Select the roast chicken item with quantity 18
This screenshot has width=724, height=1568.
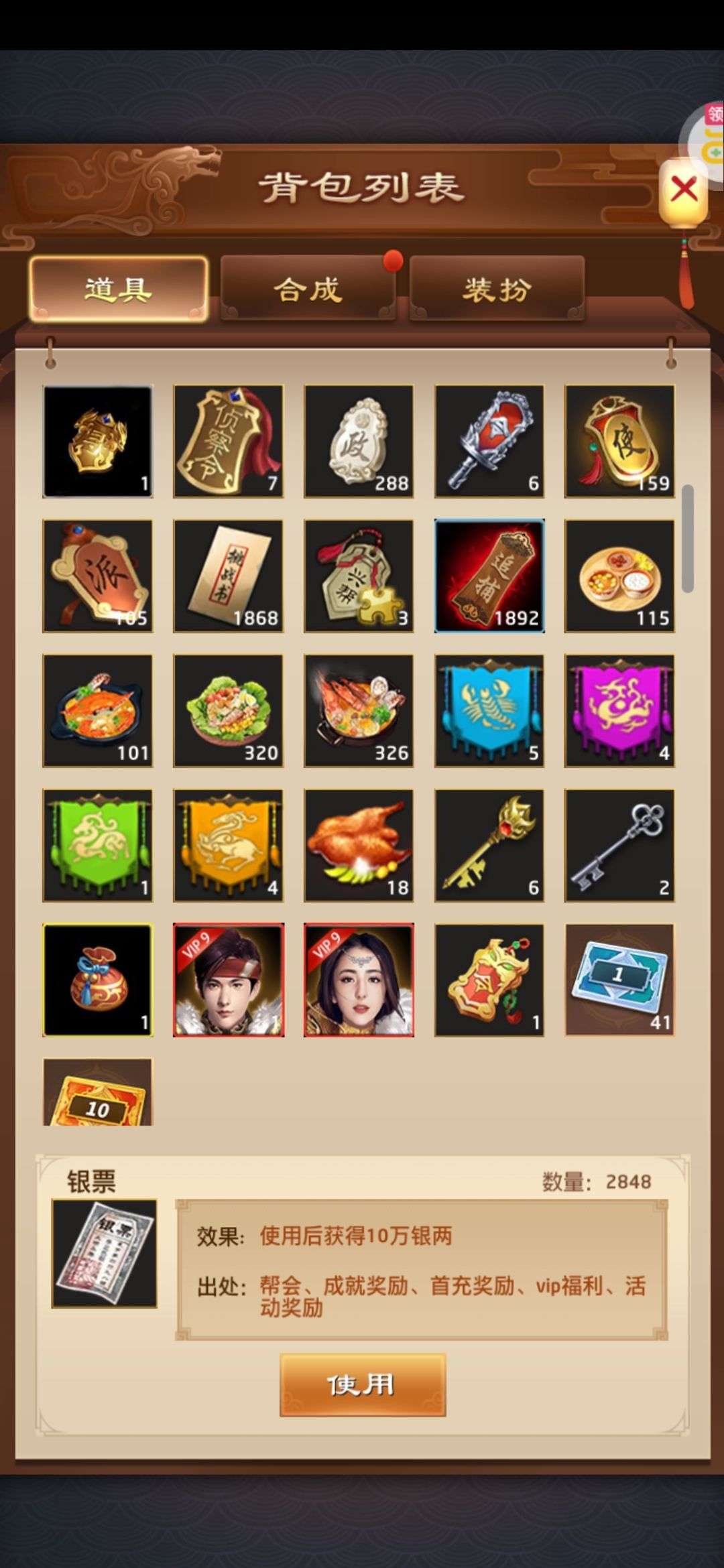359,846
